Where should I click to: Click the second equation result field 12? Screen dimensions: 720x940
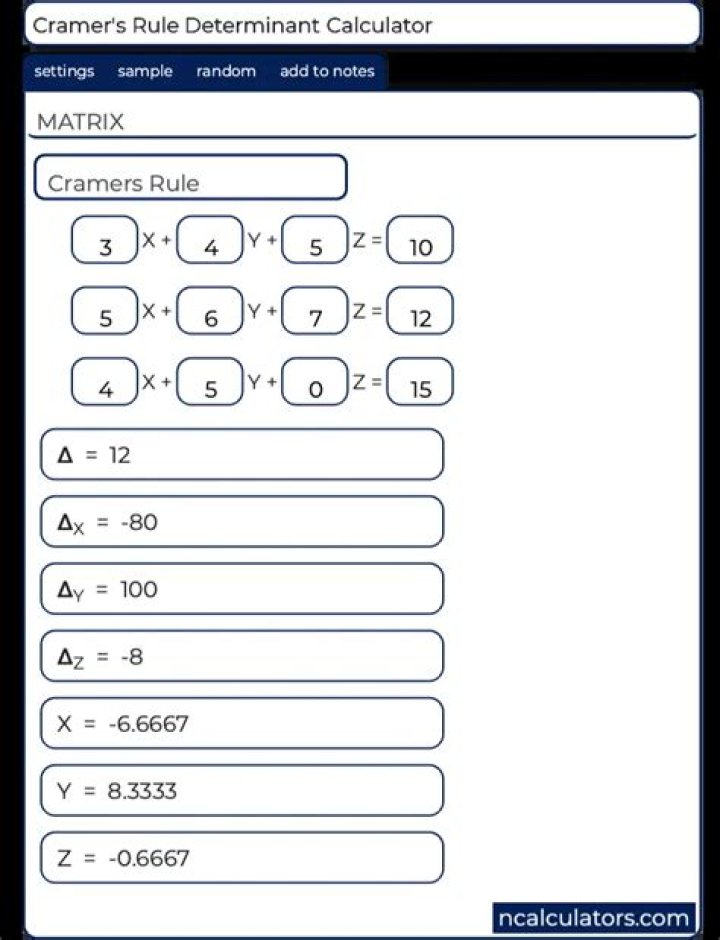(x=419, y=311)
